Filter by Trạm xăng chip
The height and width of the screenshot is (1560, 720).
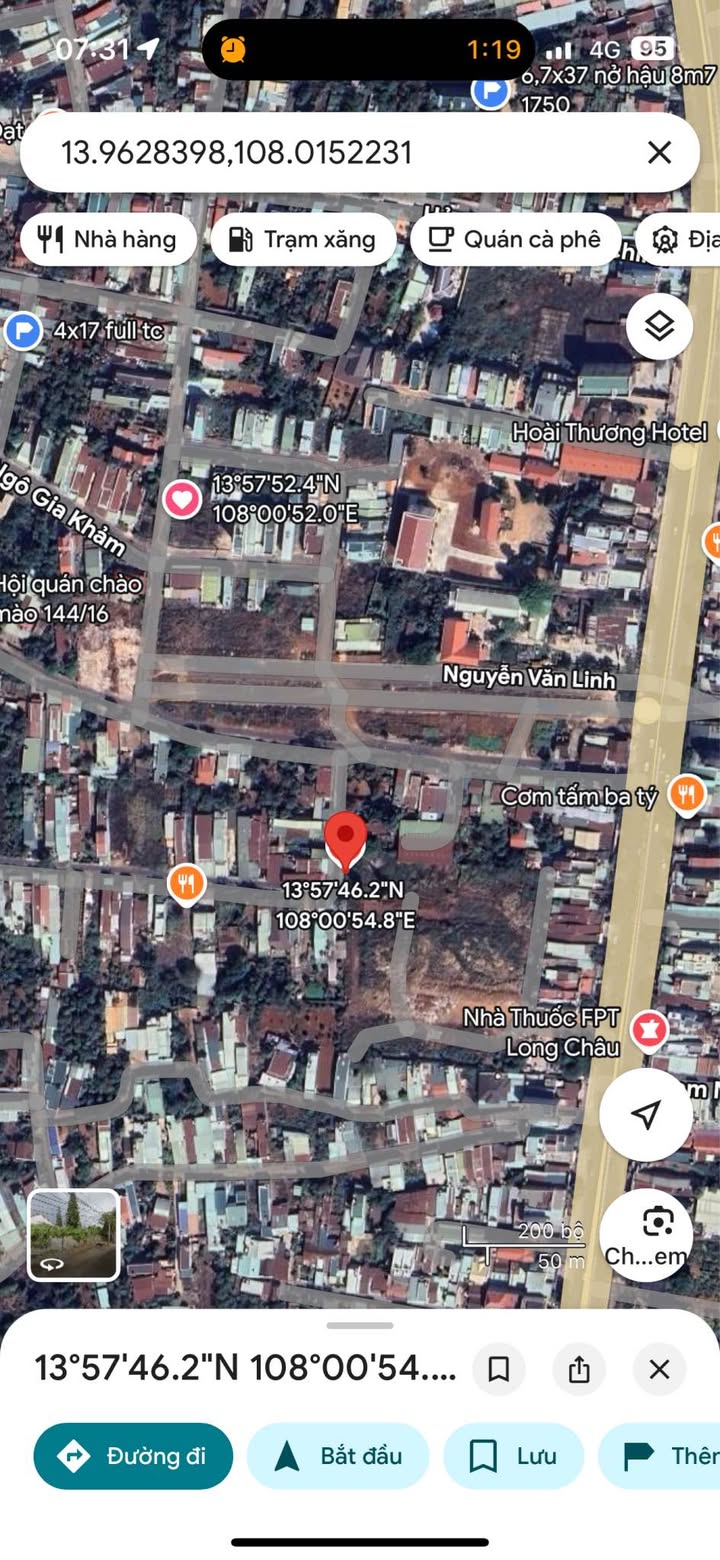[303, 239]
